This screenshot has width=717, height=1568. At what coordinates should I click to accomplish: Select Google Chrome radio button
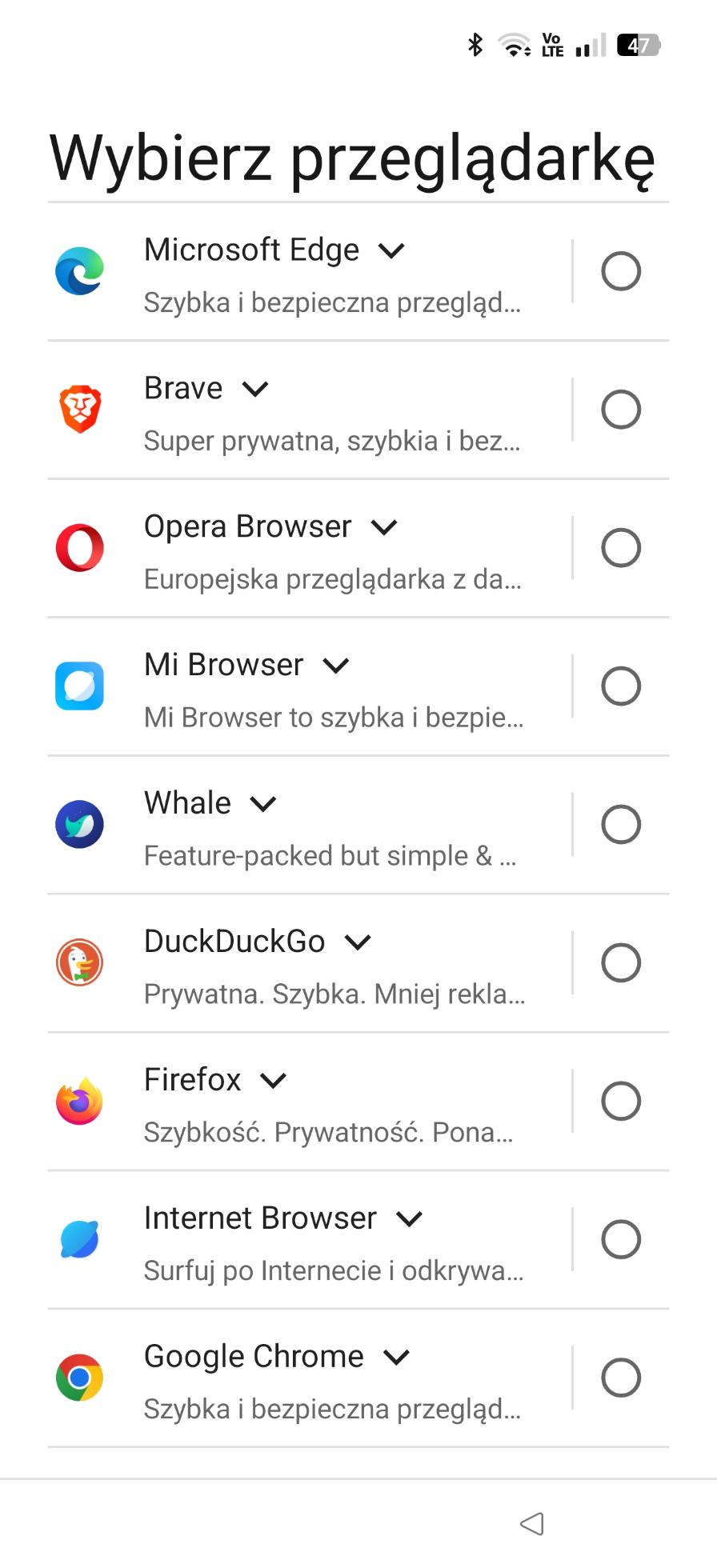[x=621, y=1378]
